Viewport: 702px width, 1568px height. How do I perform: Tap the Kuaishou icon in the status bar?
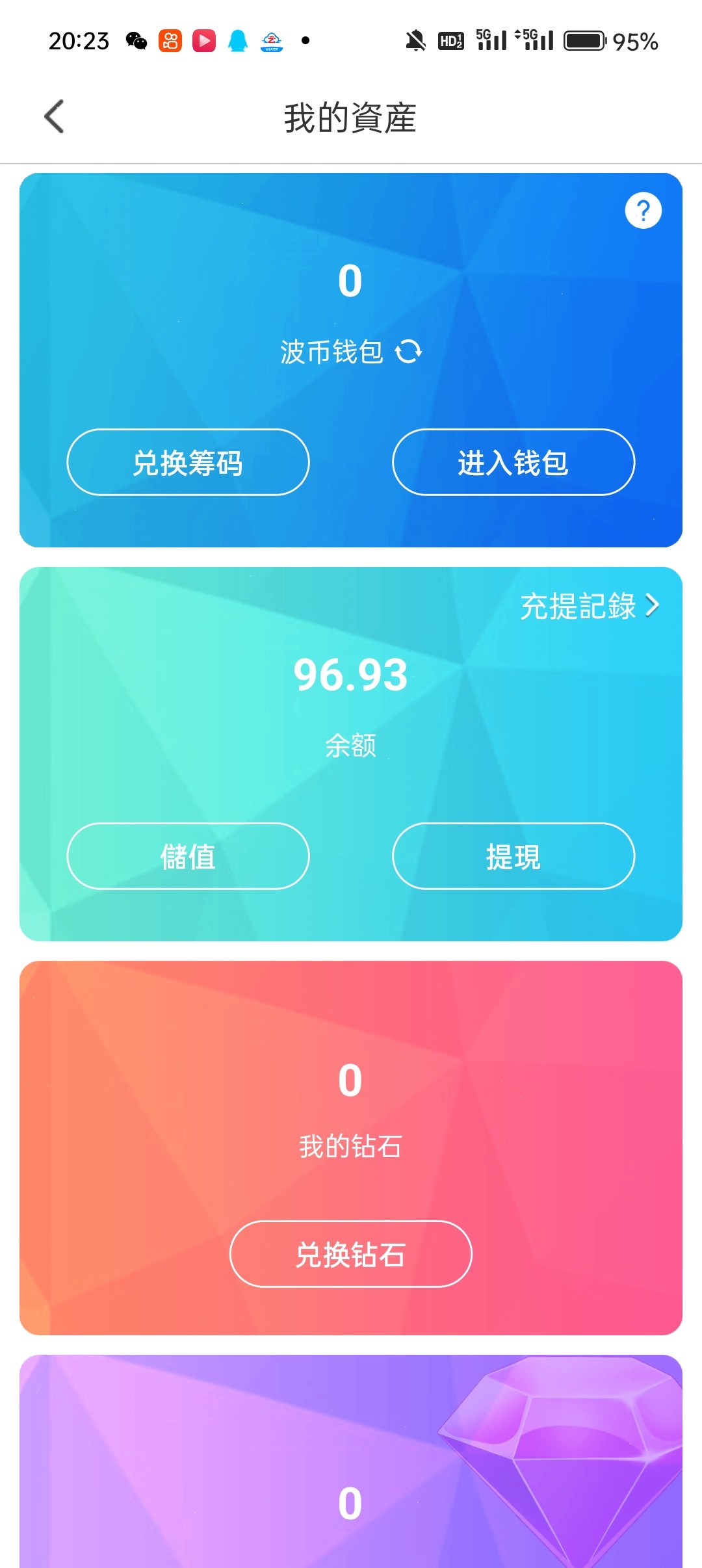click(x=170, y=41)
